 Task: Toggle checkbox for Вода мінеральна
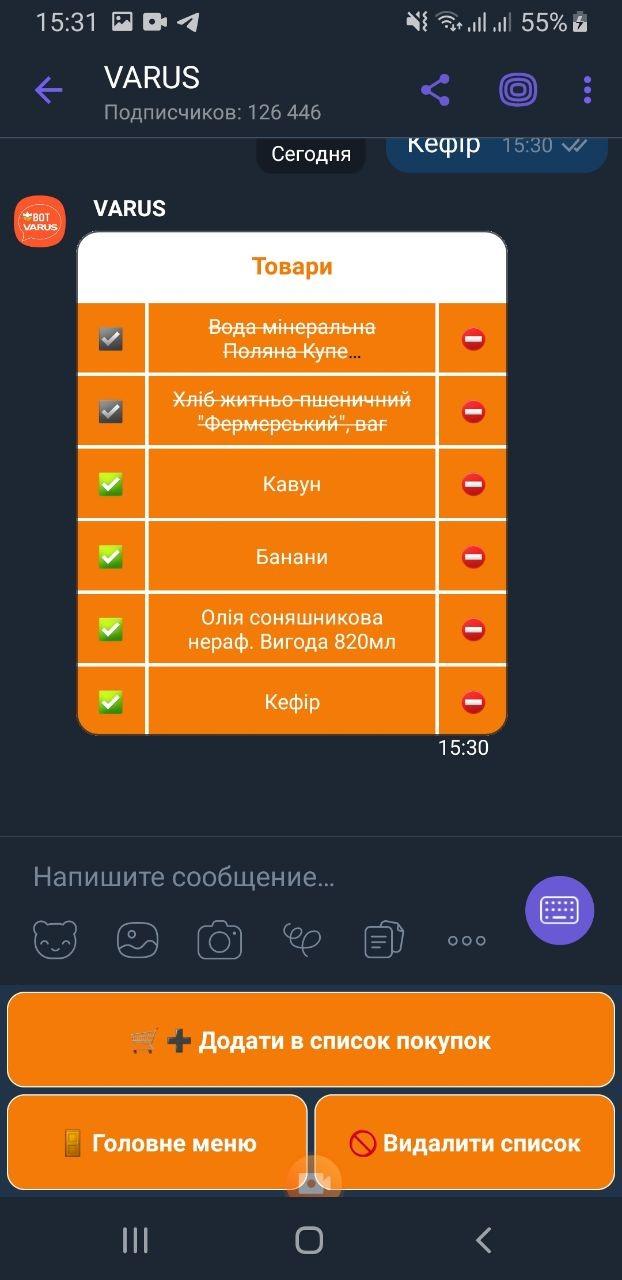[111, 339]
